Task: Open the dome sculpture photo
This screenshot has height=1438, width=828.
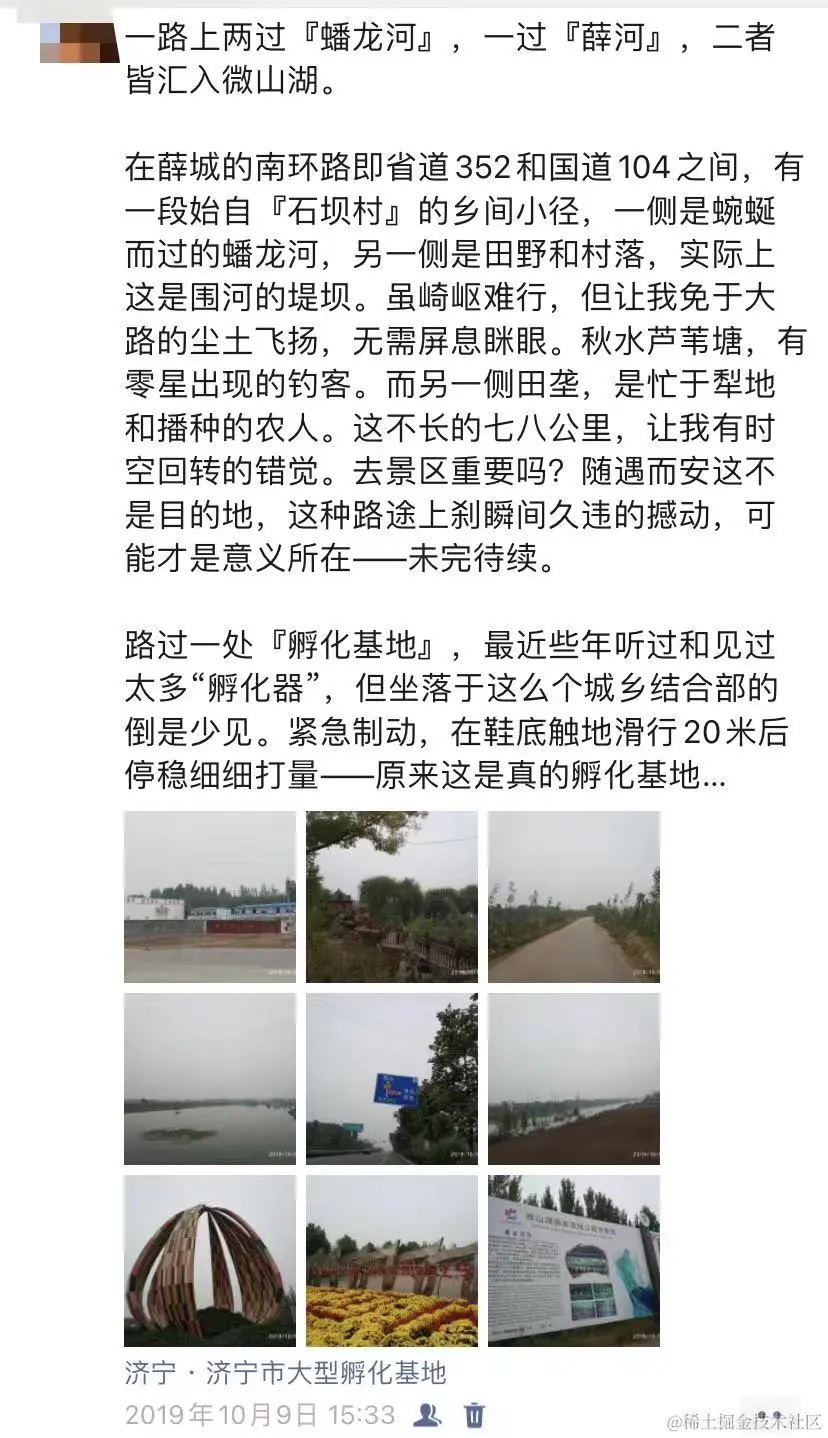Action: pos(210,1261)
